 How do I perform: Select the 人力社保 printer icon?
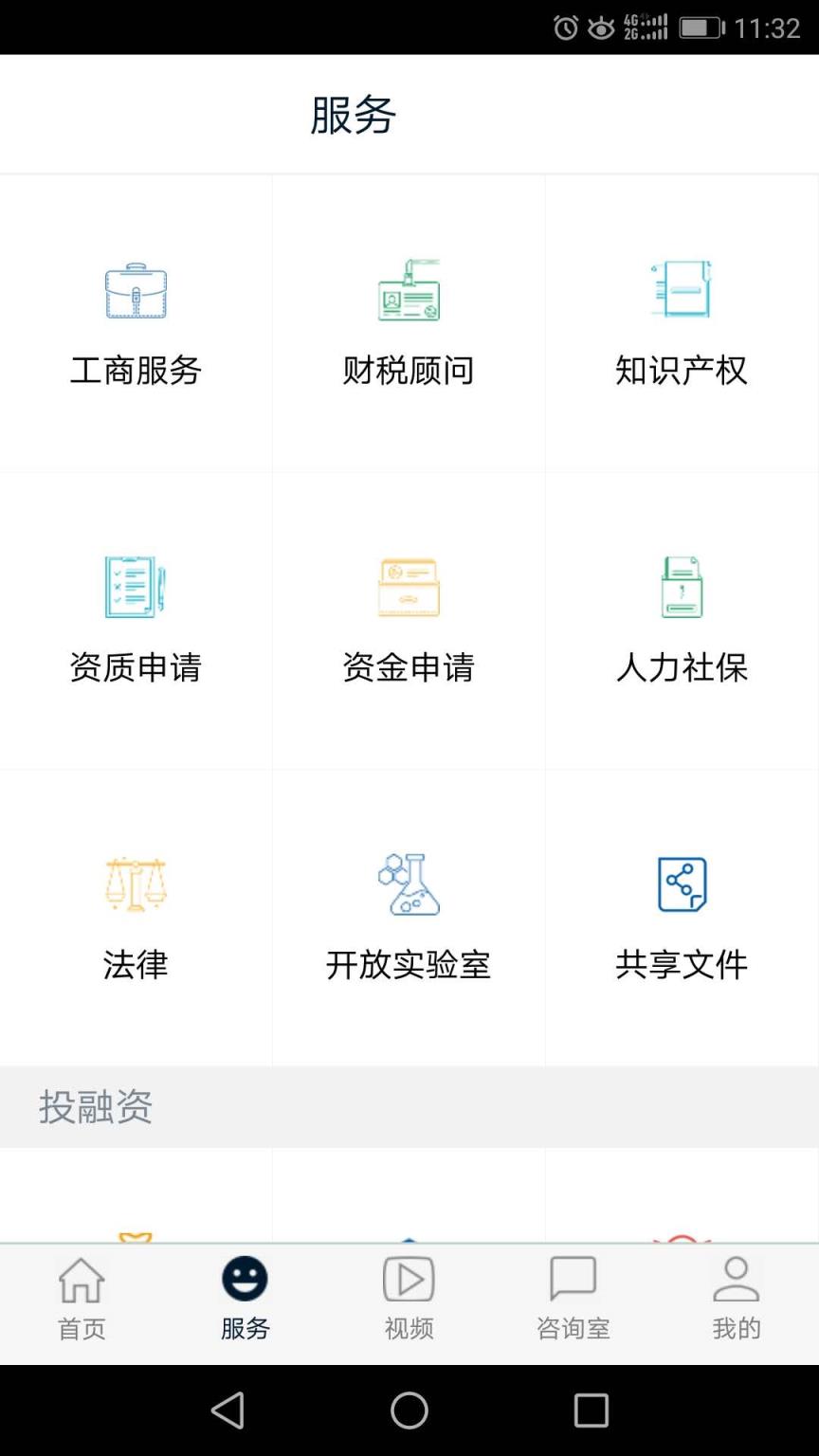[681, 588]
